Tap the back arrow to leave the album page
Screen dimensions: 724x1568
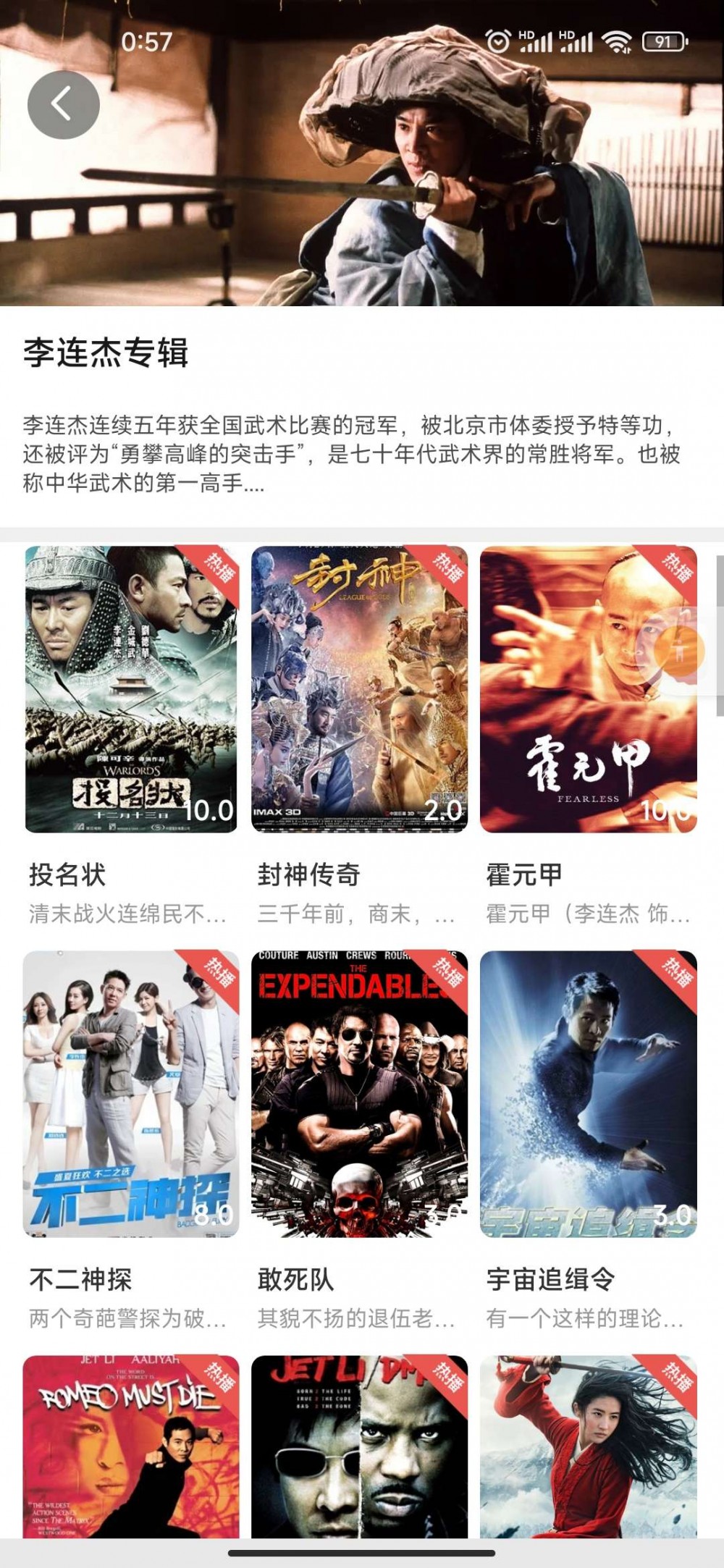point(62,104)
